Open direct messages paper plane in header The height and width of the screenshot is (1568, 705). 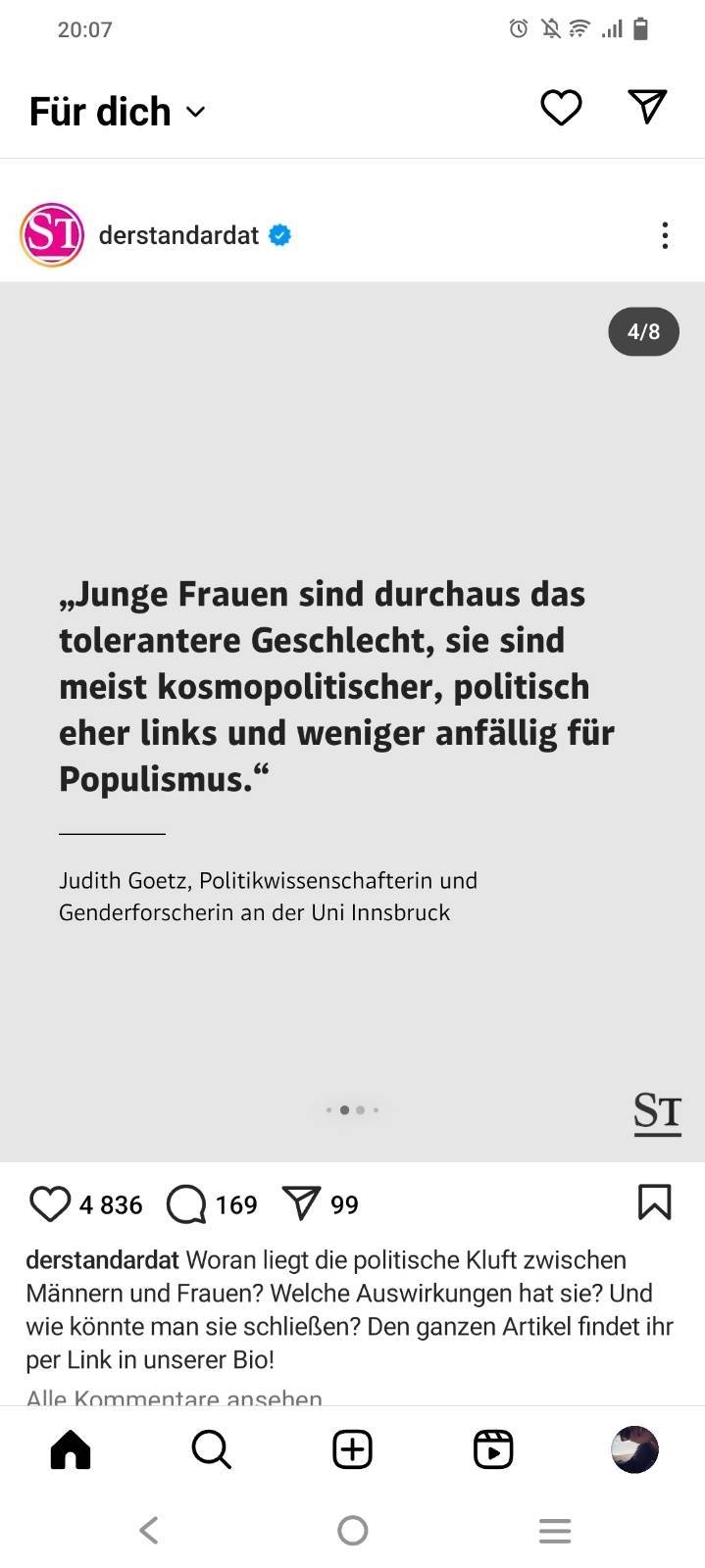647,107
